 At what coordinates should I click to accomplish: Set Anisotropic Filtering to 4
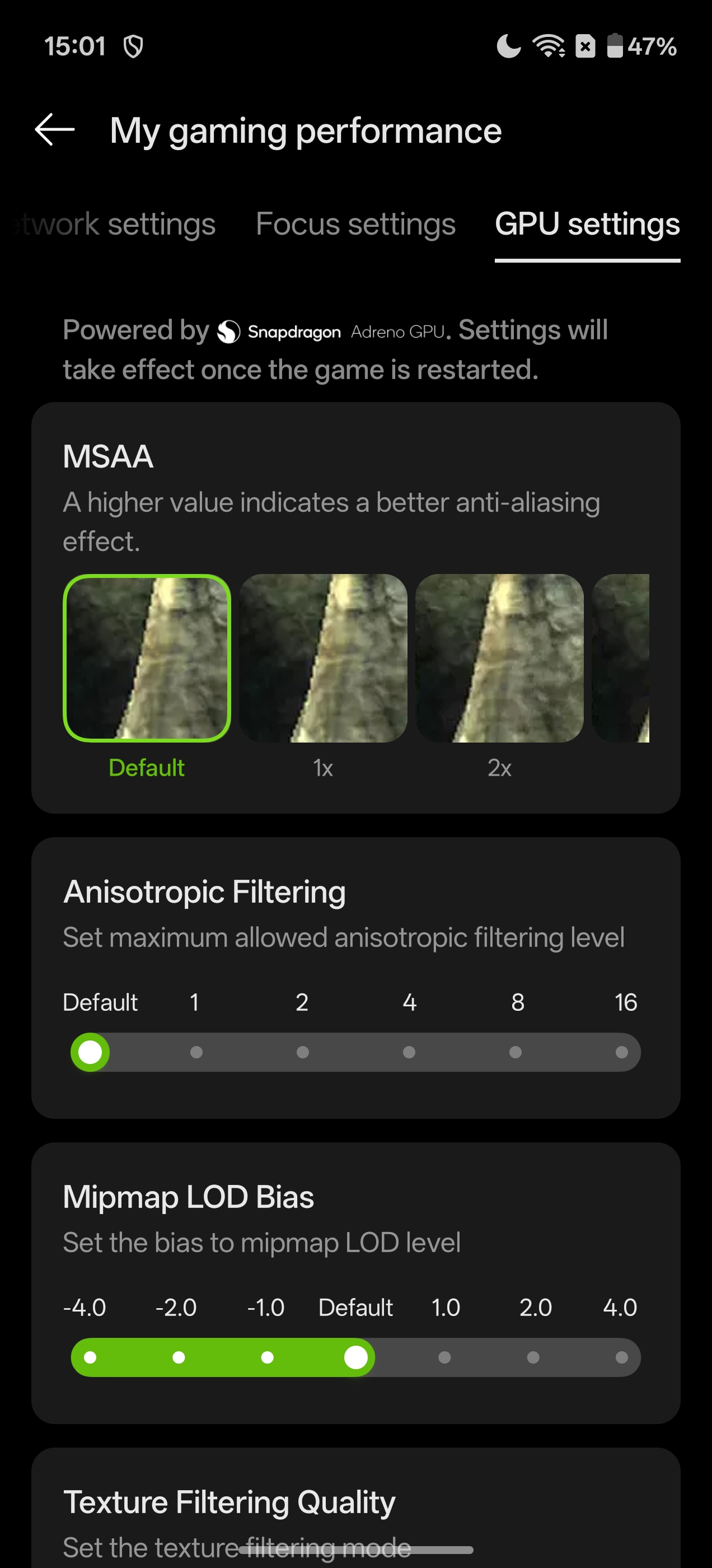tap(409, 1052)
